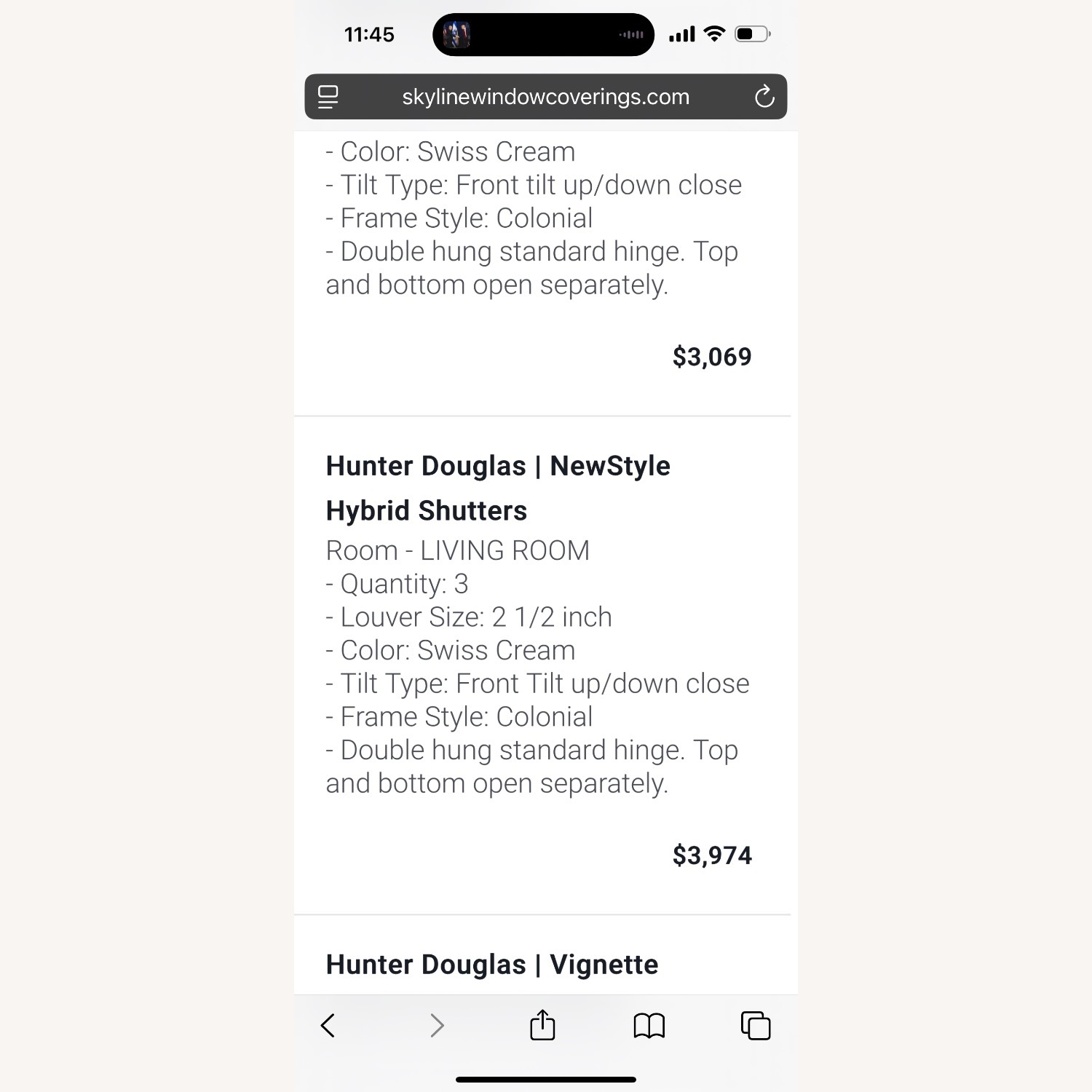Reload the page
Viewport: 1092px width, 1092px height.
(764, 96)
